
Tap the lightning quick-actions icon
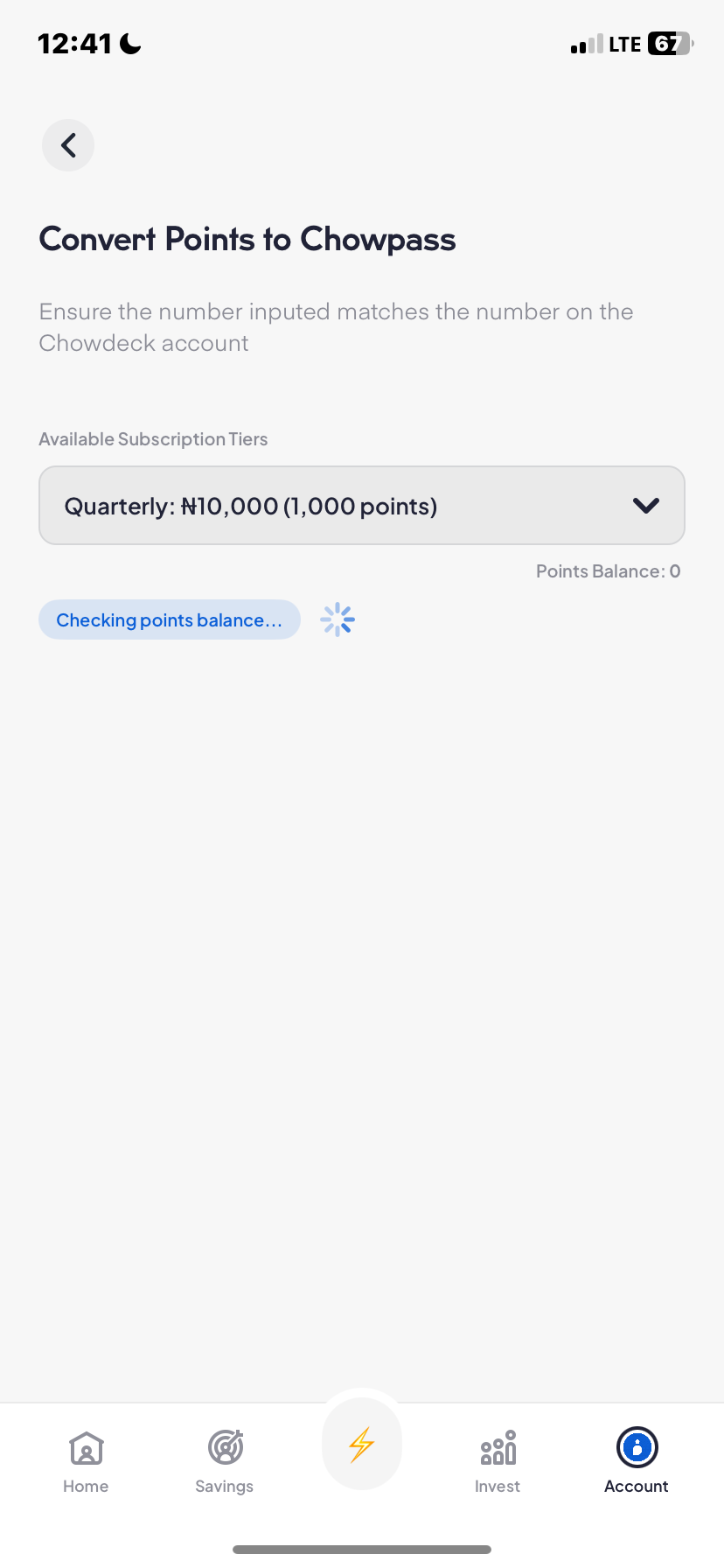(x=361, y=1444)
